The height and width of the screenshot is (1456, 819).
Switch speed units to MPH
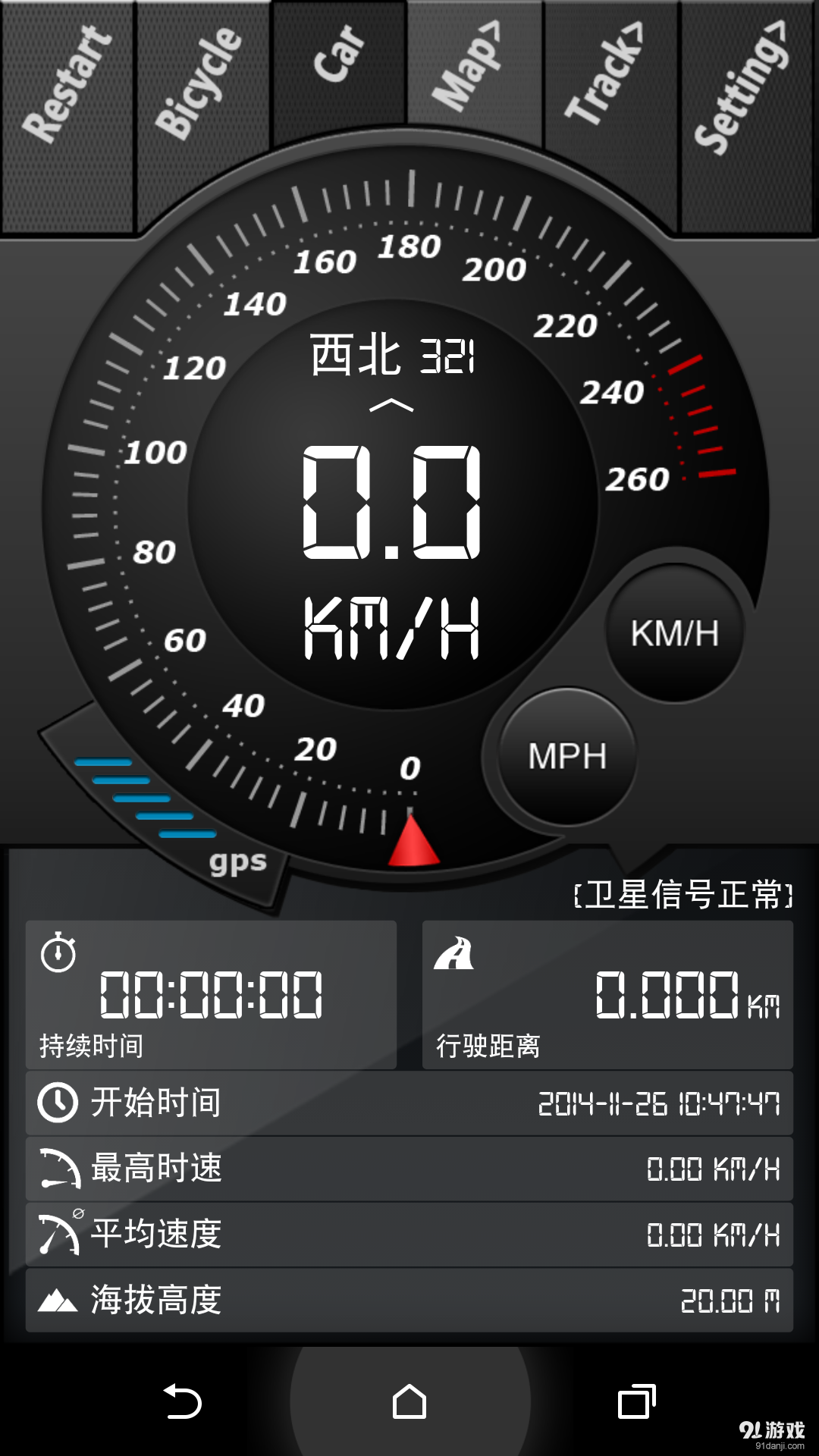click(x=567, y=753)
